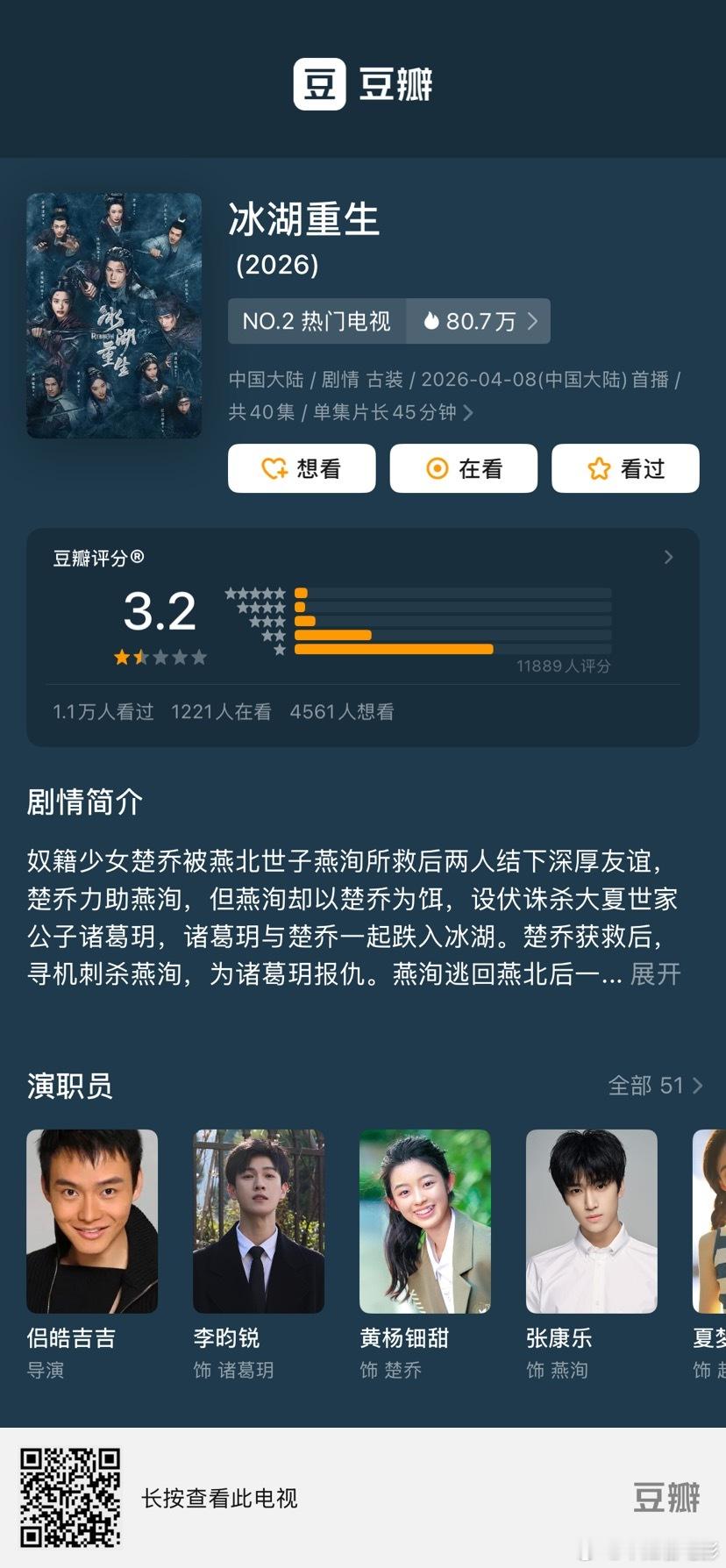Click the longest orange rating distribution bar
The width and height of the screenshot is (726, 1568).
(395, 649)
